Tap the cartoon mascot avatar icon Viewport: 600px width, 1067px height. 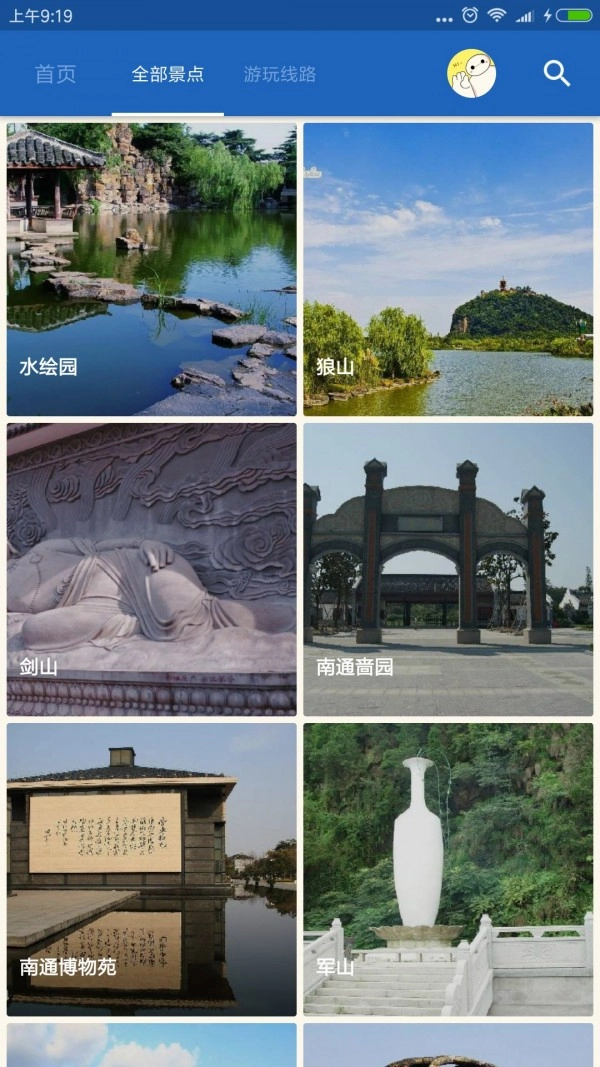(472, 74)
